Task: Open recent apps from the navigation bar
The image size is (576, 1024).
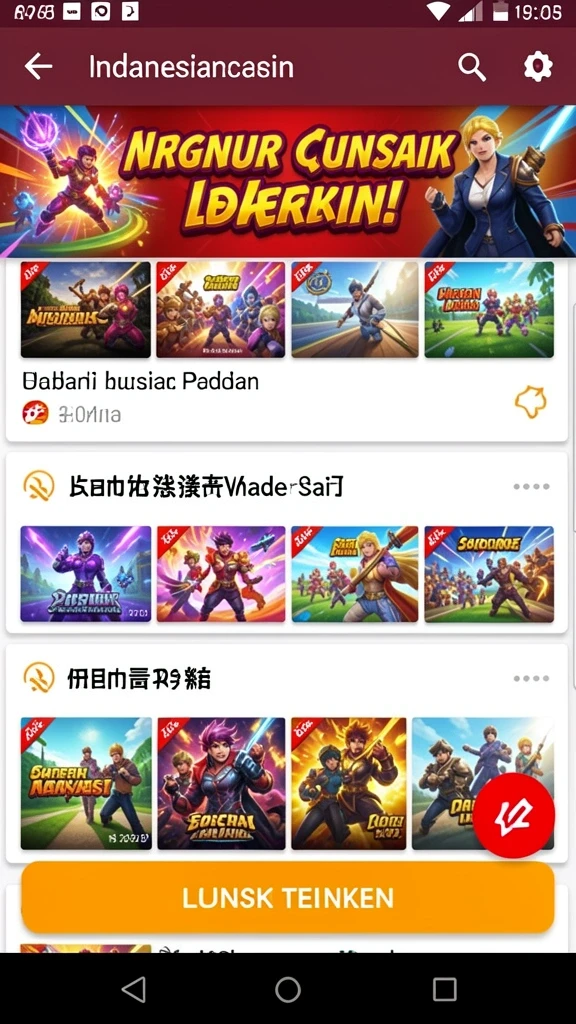Action: 444,989
